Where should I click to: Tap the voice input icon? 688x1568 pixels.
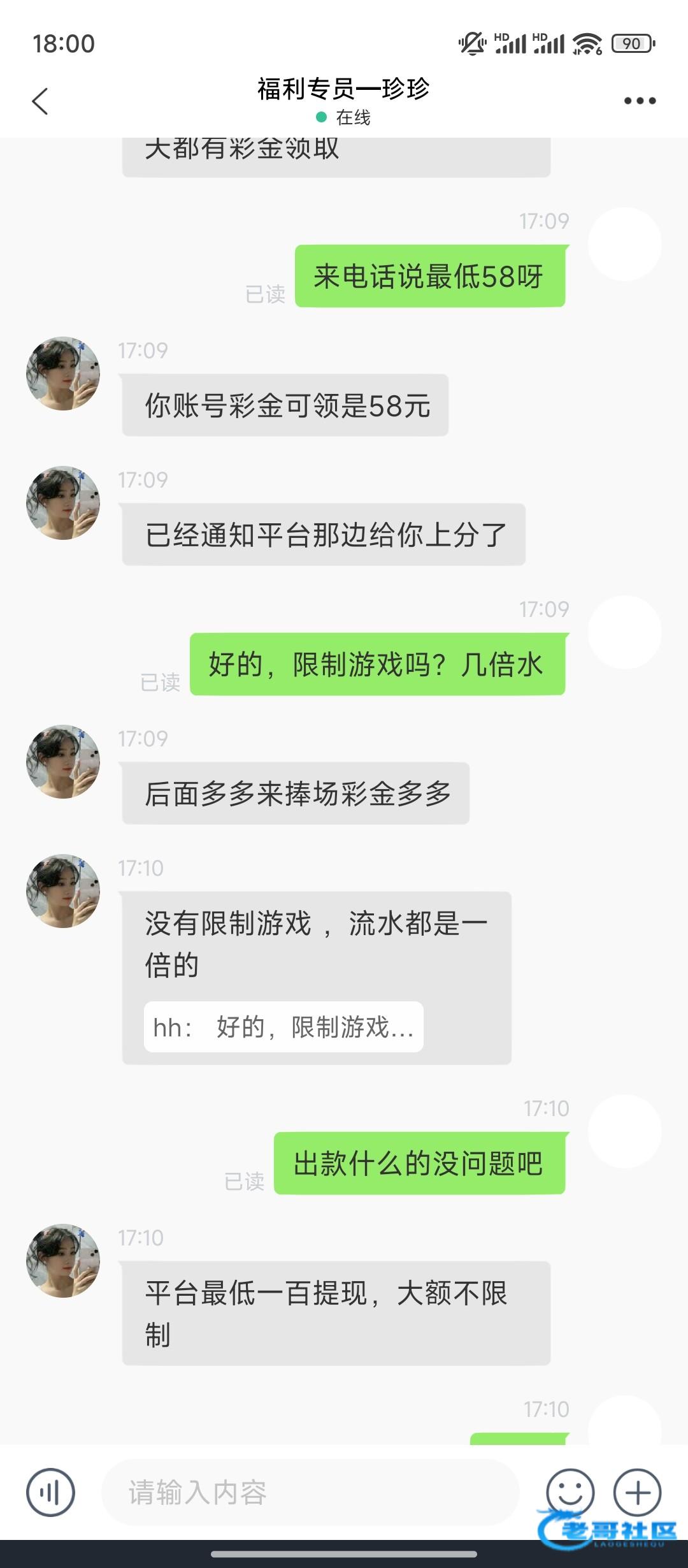pos(50,1492)
